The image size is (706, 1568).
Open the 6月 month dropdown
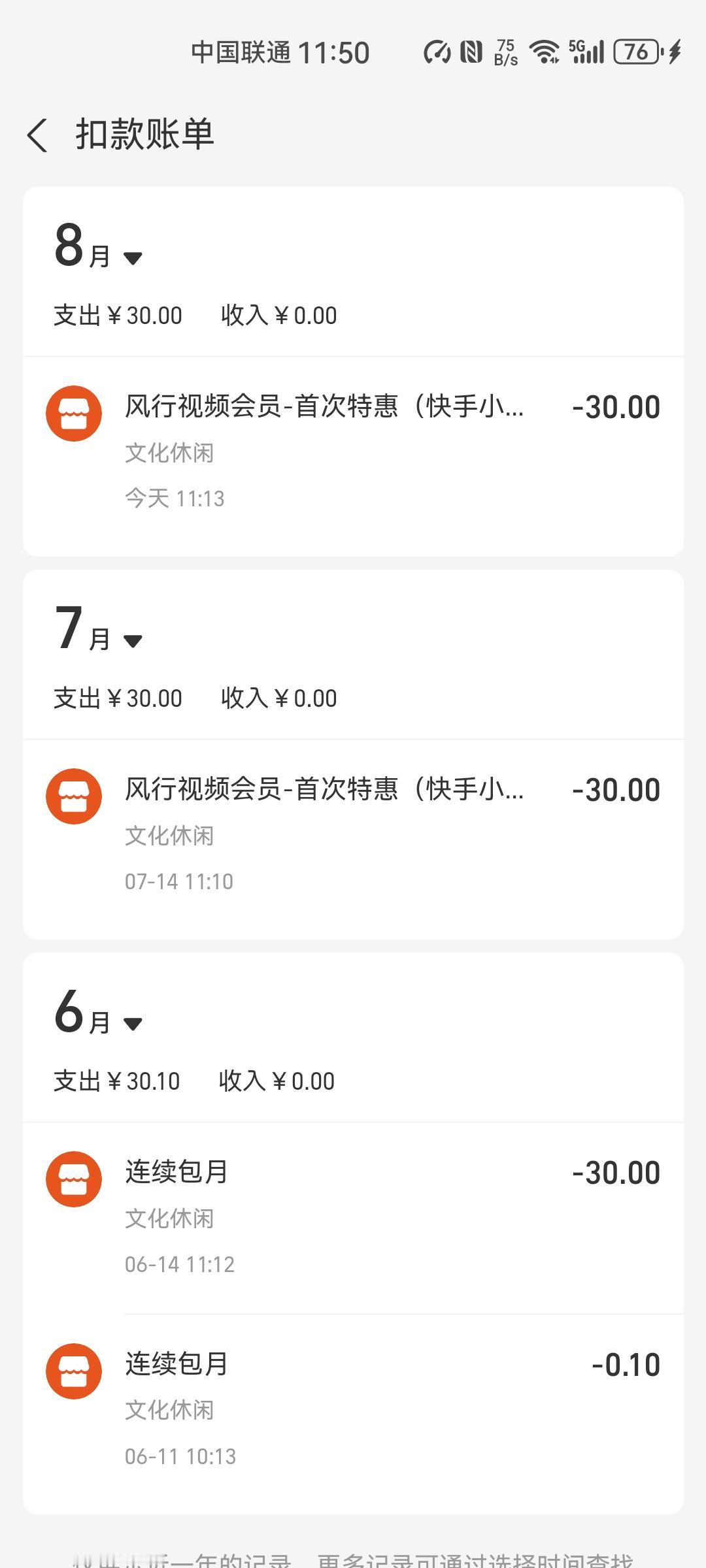click(x=99, y=1012)
